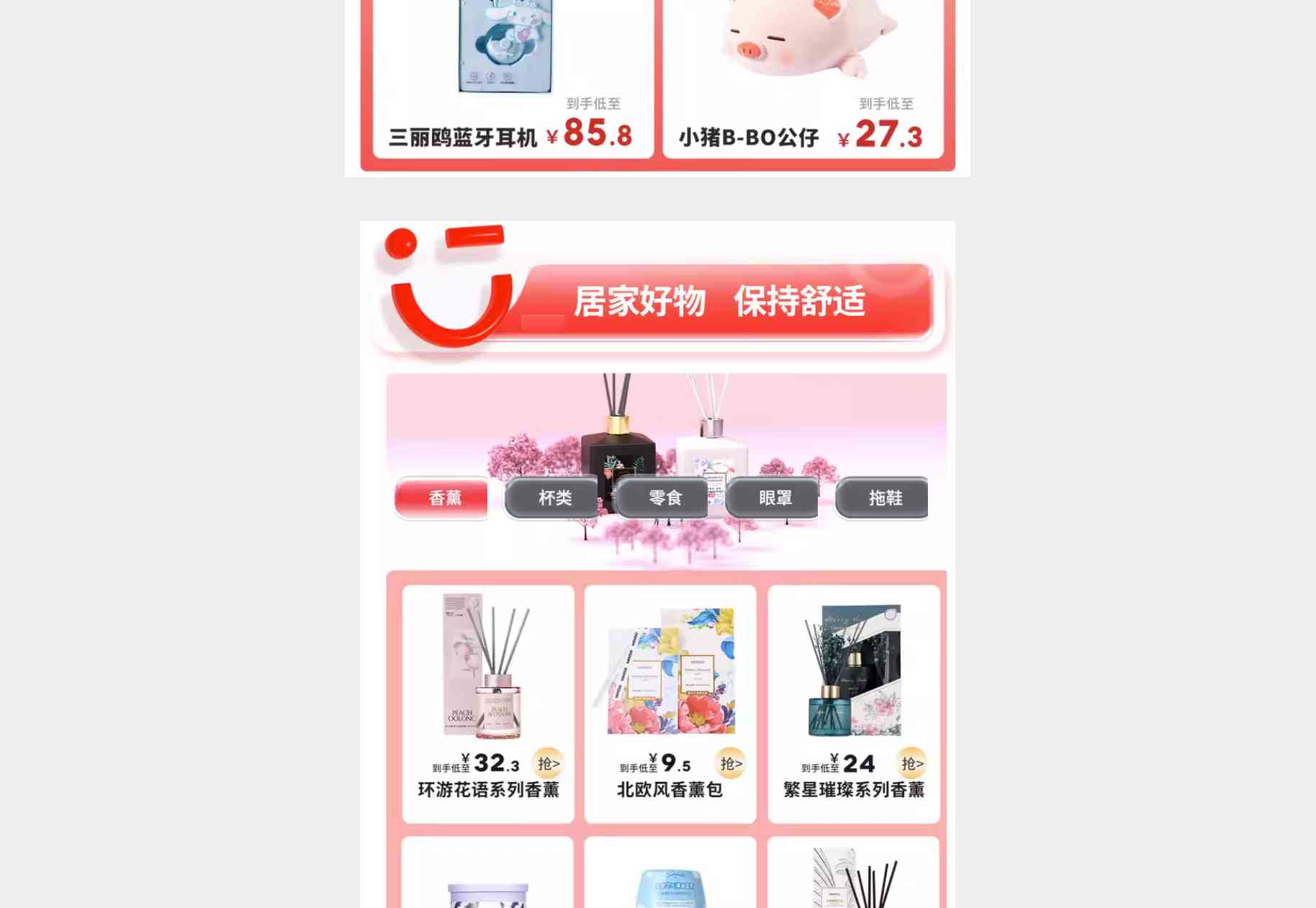Show the 拖鞋 category
The height and width of the screenshot is (908, 1316).
tap(883, 498)
